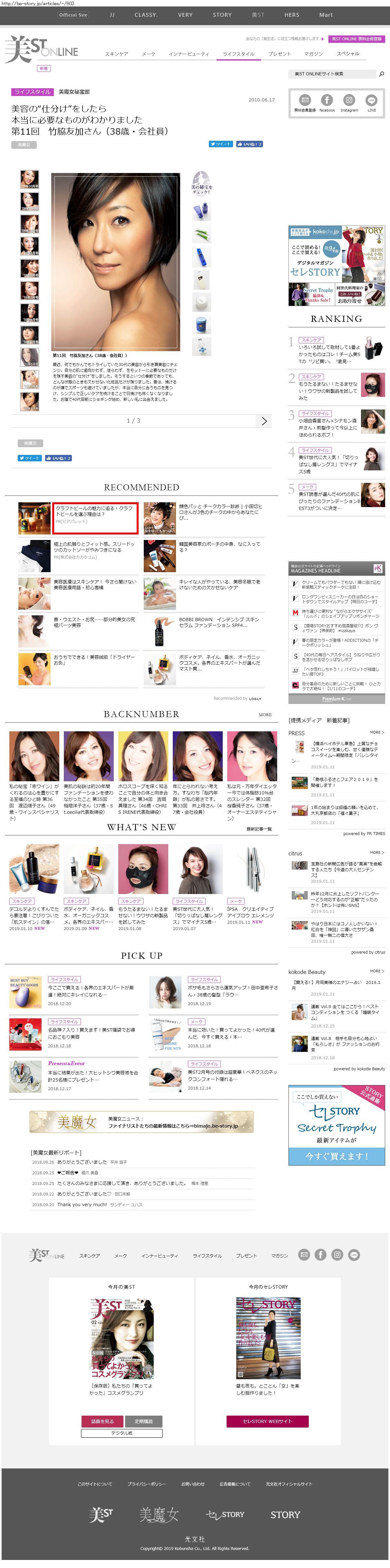Tweet this article below the photo
The image size is (390, 1568).
click(29, 458)
